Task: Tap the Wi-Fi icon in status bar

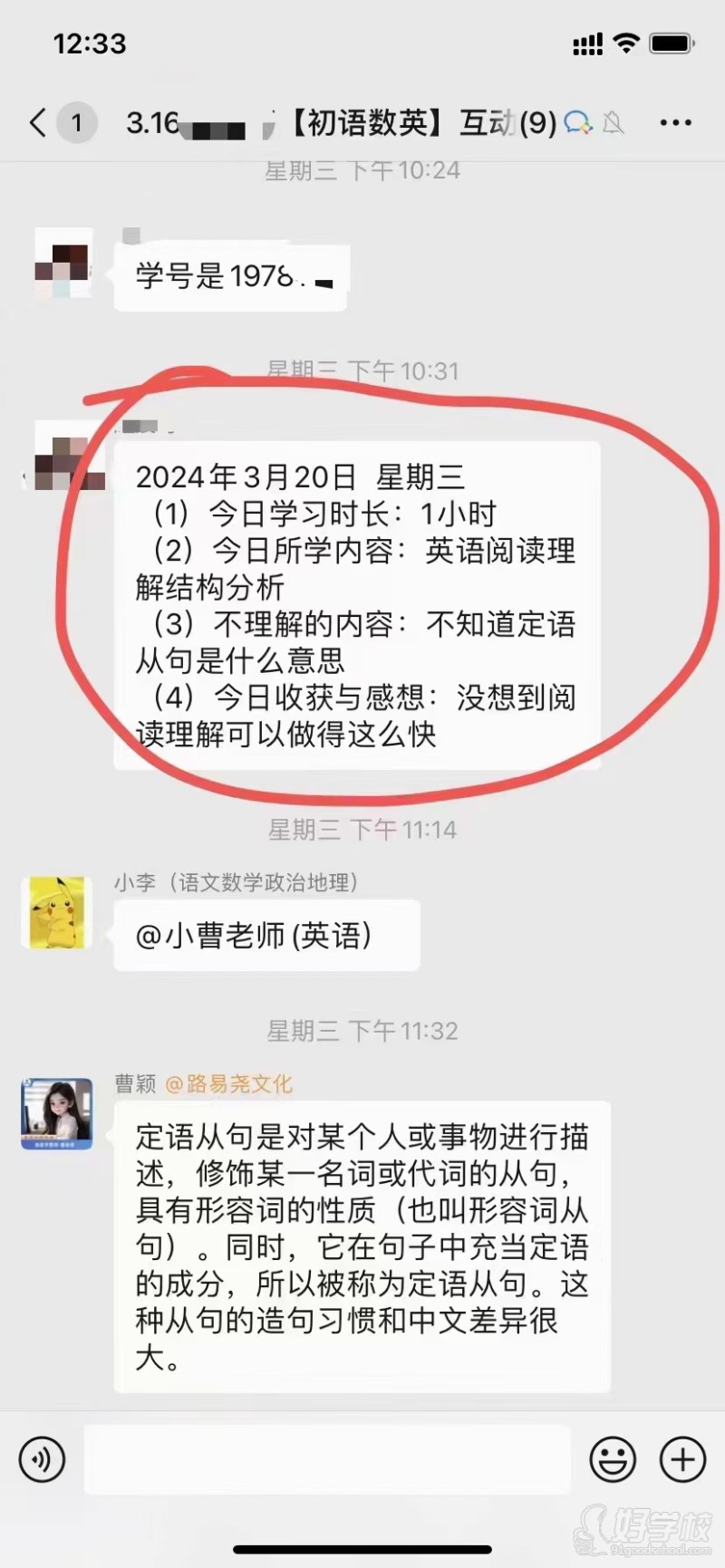Action: pos(627,42)
